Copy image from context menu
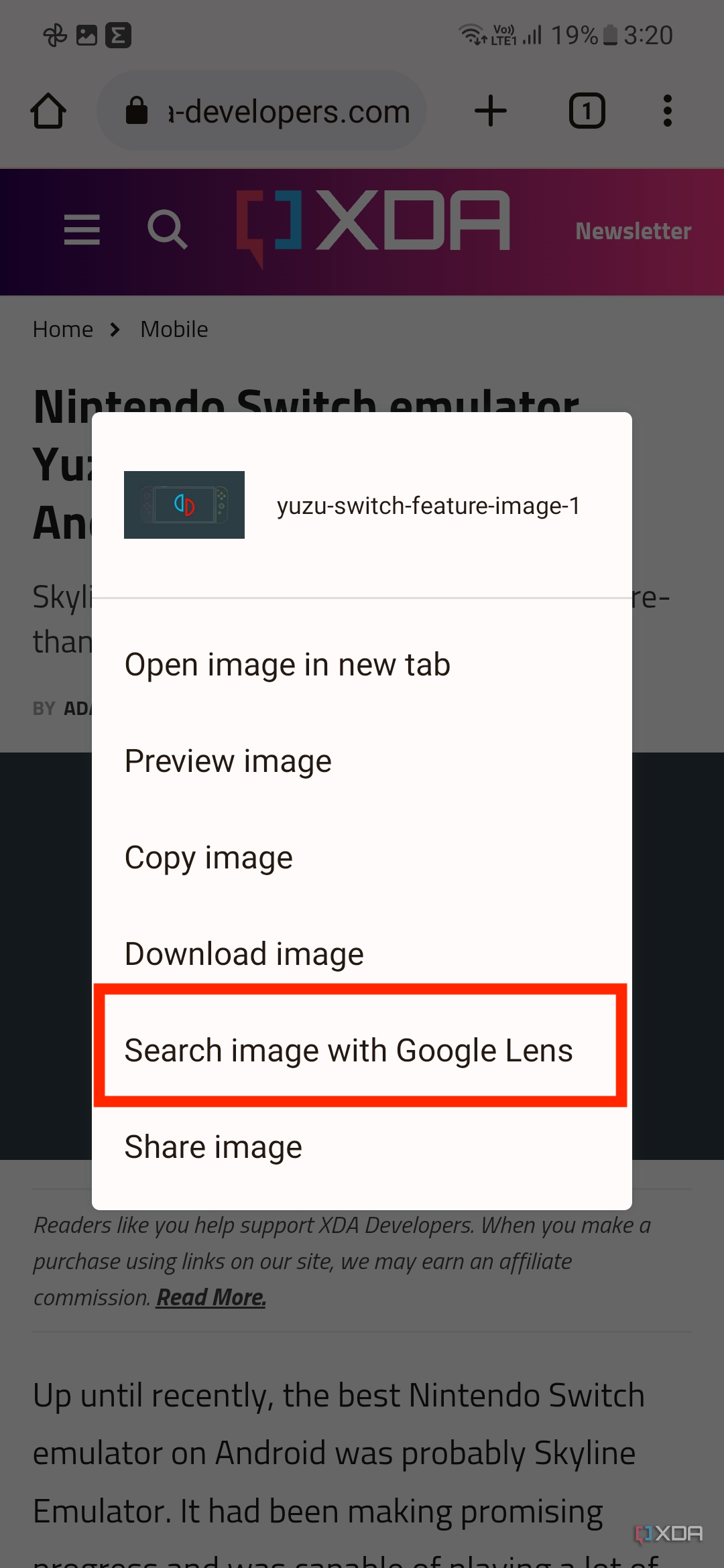The image size is (724, 1568). tap(208, 858)
